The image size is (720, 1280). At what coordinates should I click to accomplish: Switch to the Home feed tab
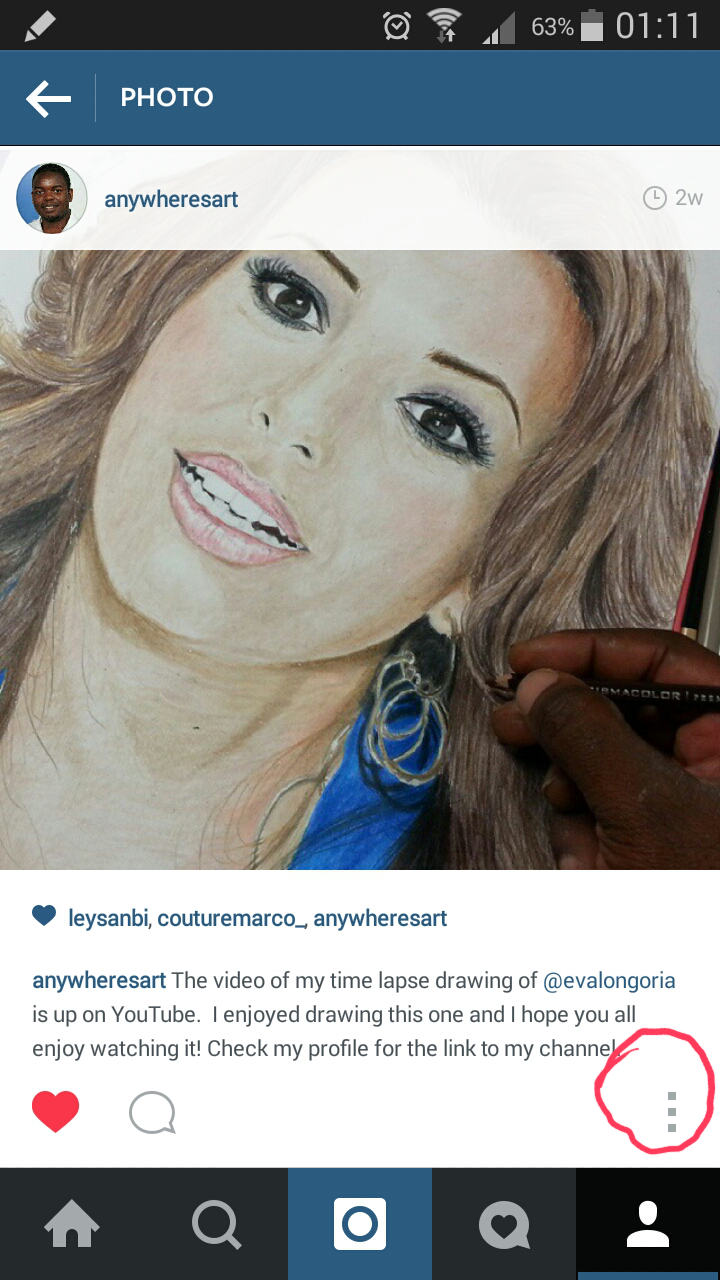[72, 1224]
